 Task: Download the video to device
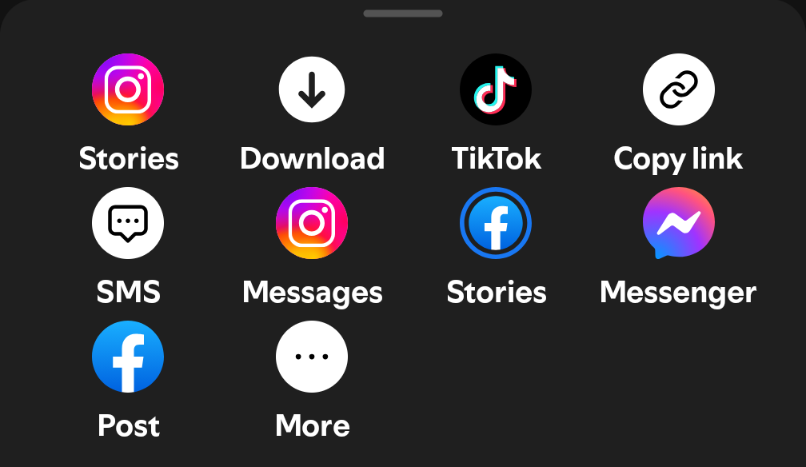coord(312,90)
